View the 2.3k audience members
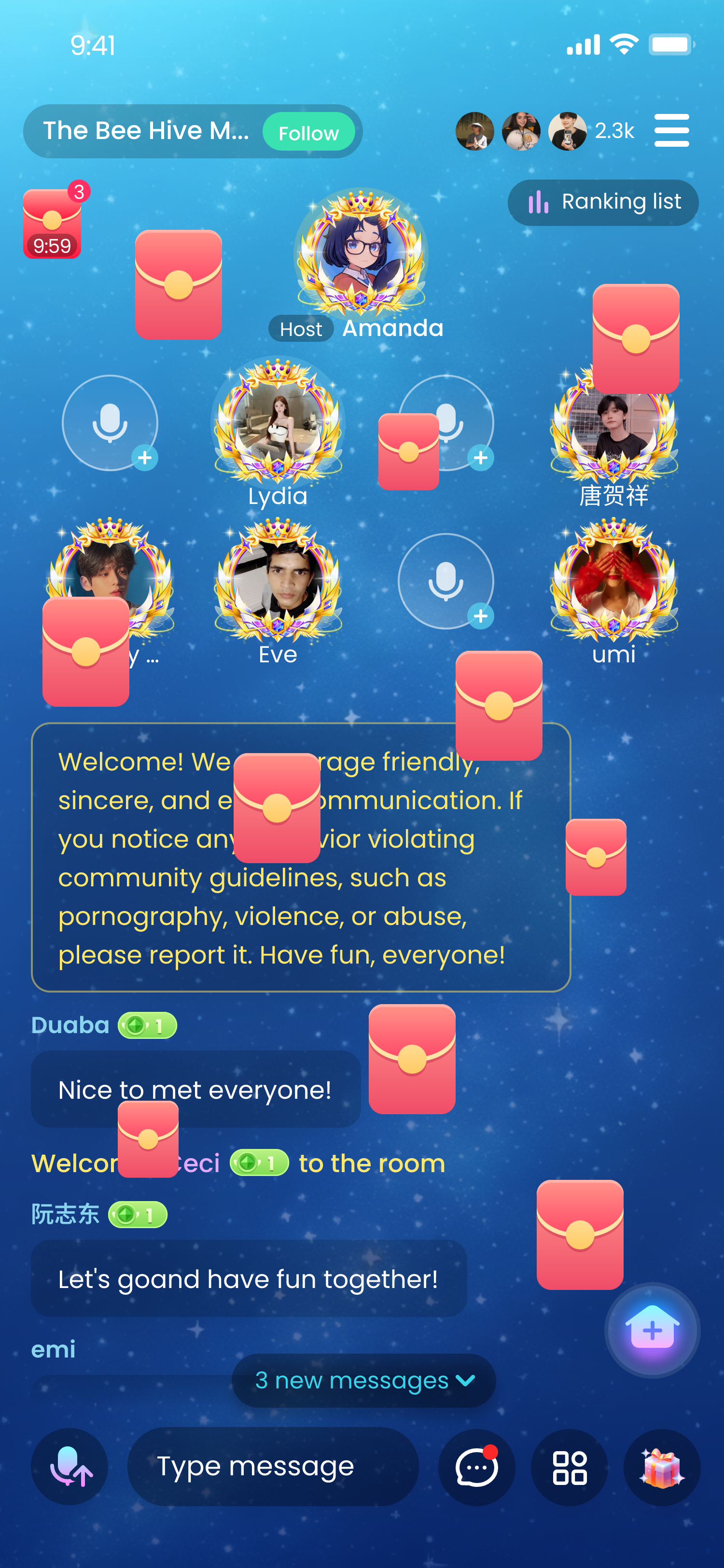724x1568 pixels. tap(613, 131)
